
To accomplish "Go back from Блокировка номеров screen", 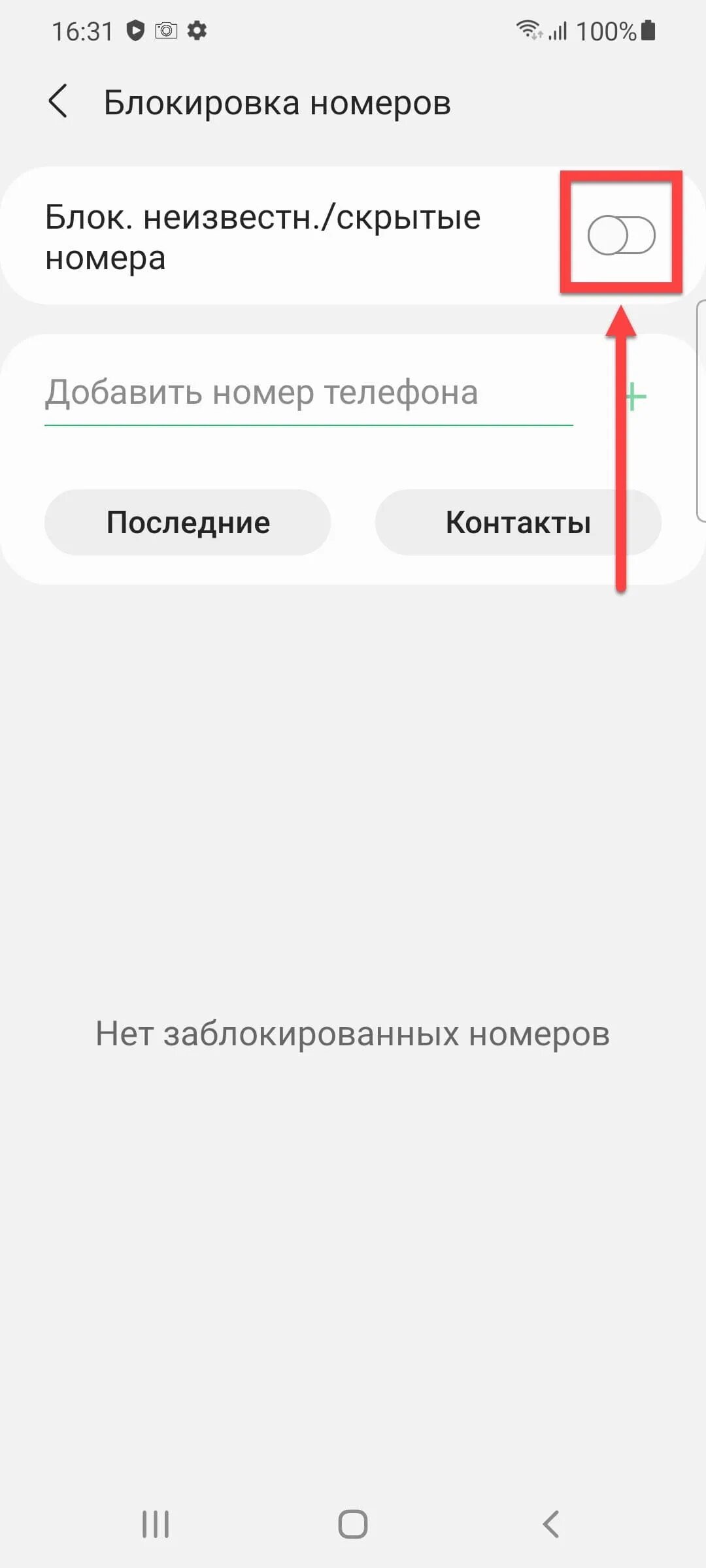I will [58, 102].
